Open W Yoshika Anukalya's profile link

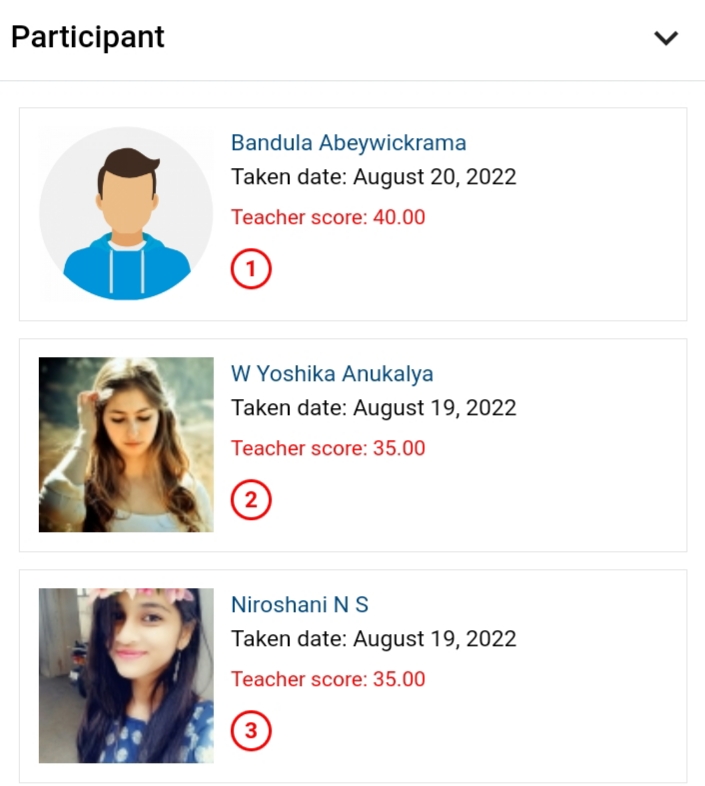pos(332,374)
